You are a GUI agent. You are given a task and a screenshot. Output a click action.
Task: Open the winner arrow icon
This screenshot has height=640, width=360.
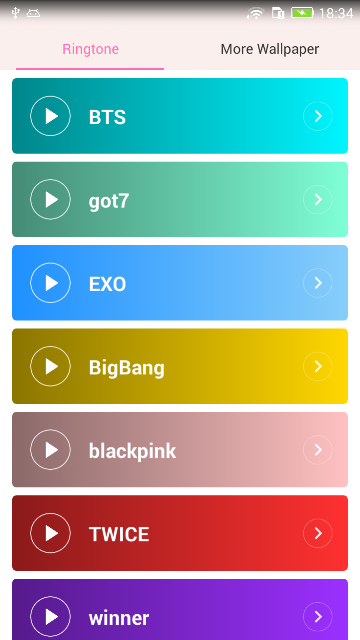[318, 616]
